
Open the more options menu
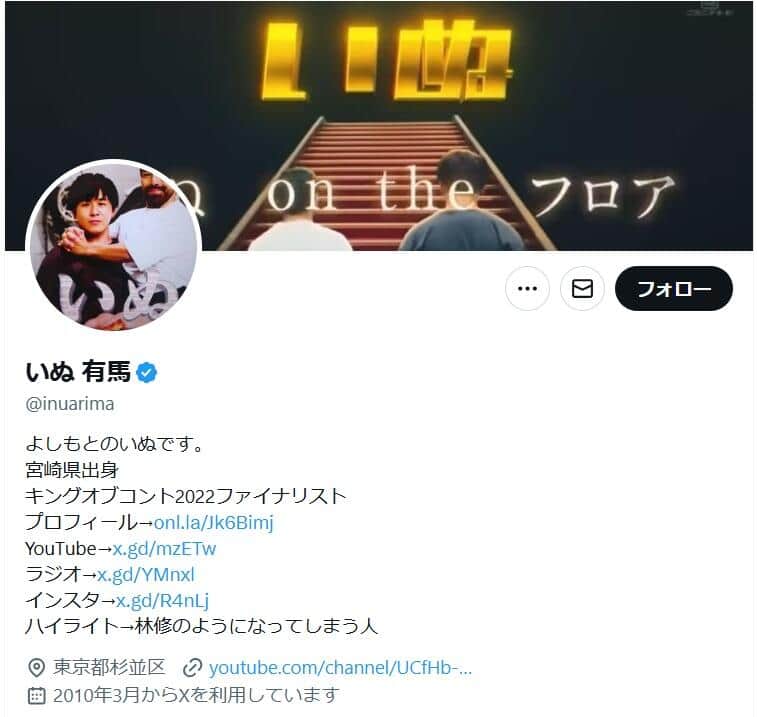tap(527, 289)
